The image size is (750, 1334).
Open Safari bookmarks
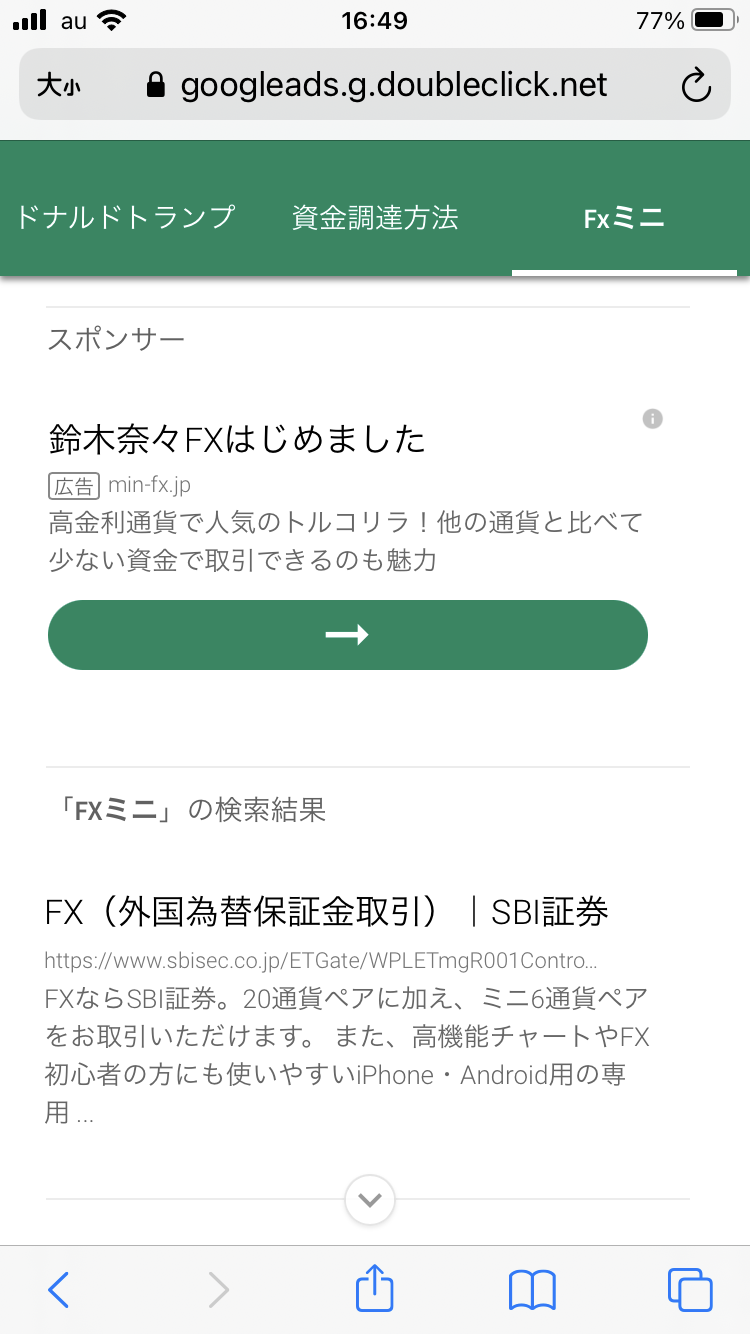tap(532, 1290)
